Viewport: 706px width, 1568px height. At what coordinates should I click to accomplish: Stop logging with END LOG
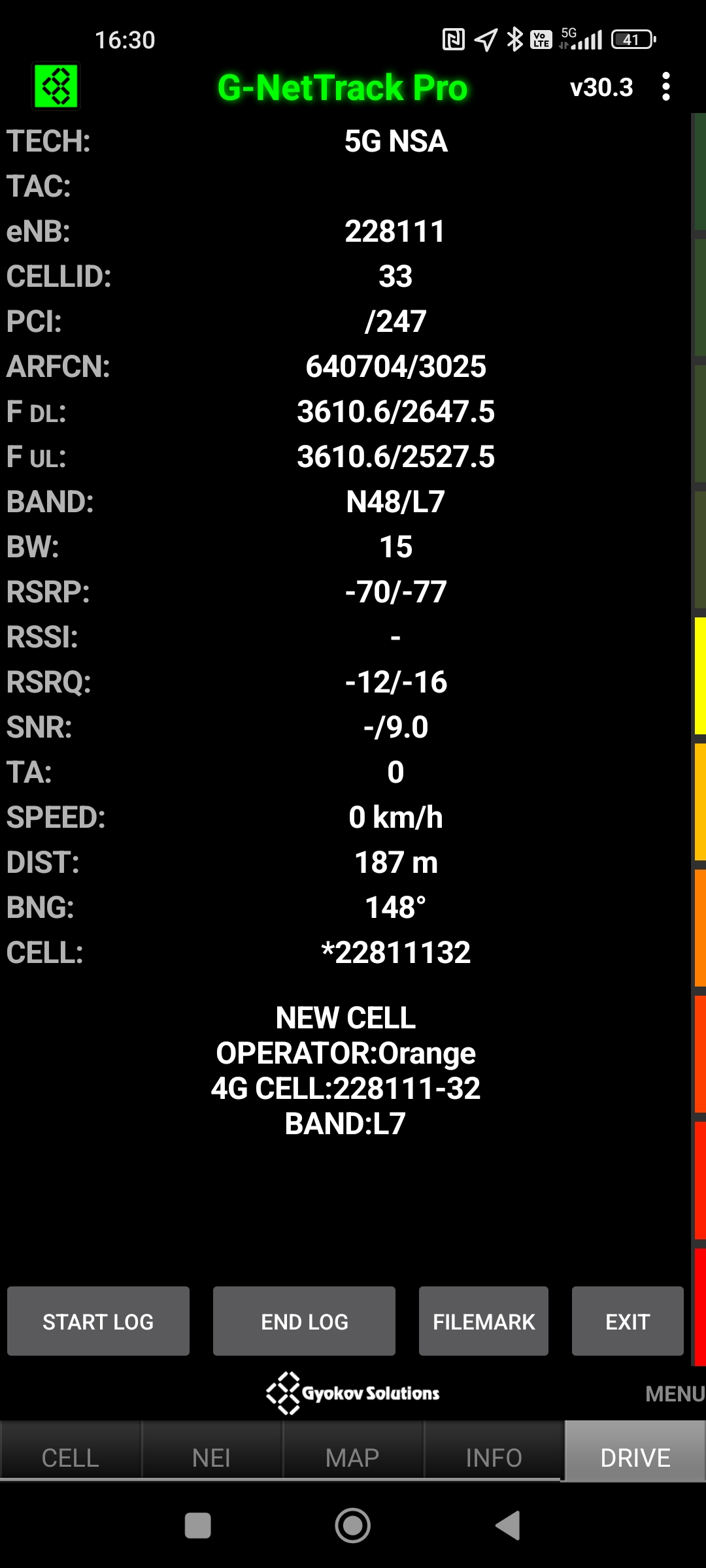304,1322
